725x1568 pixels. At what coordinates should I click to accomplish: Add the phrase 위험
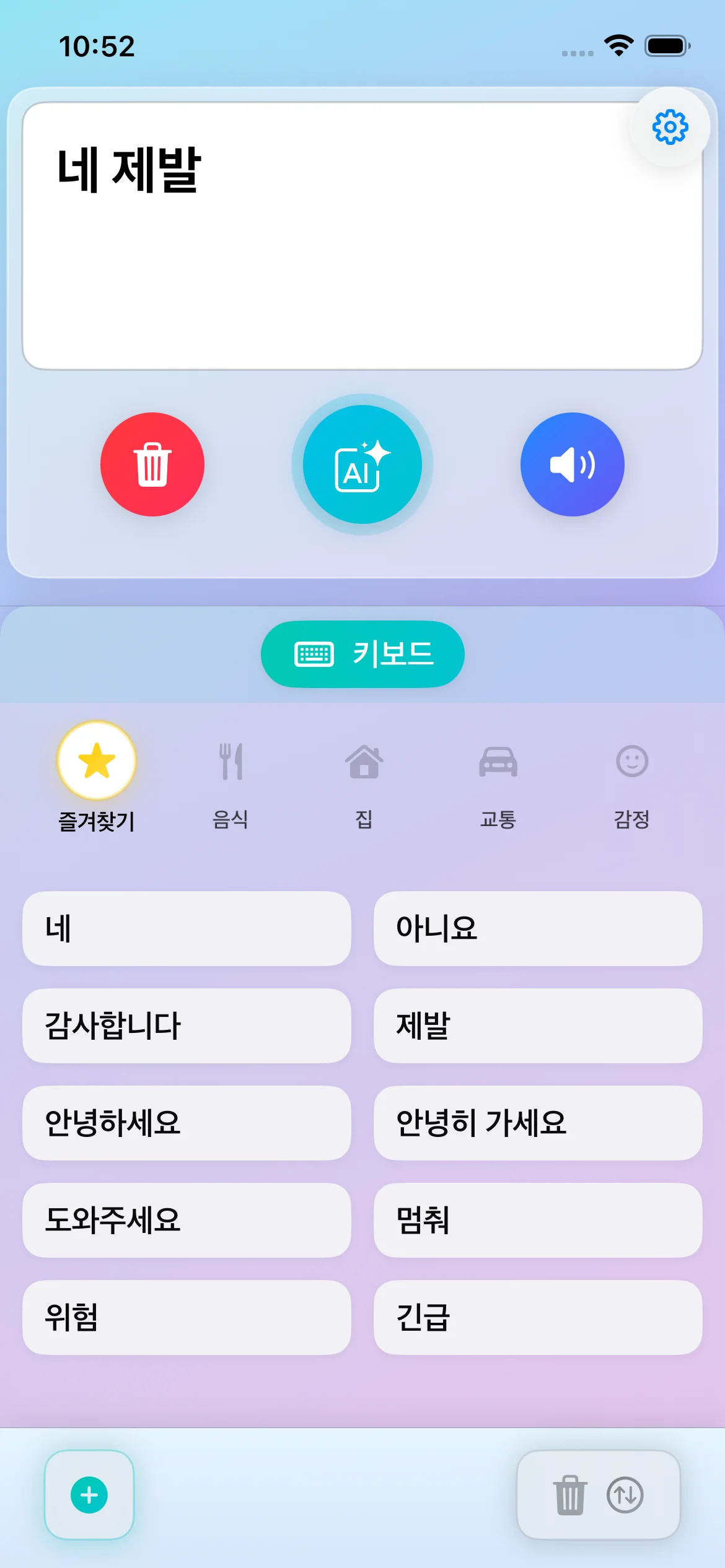[x=187, y=1317]
